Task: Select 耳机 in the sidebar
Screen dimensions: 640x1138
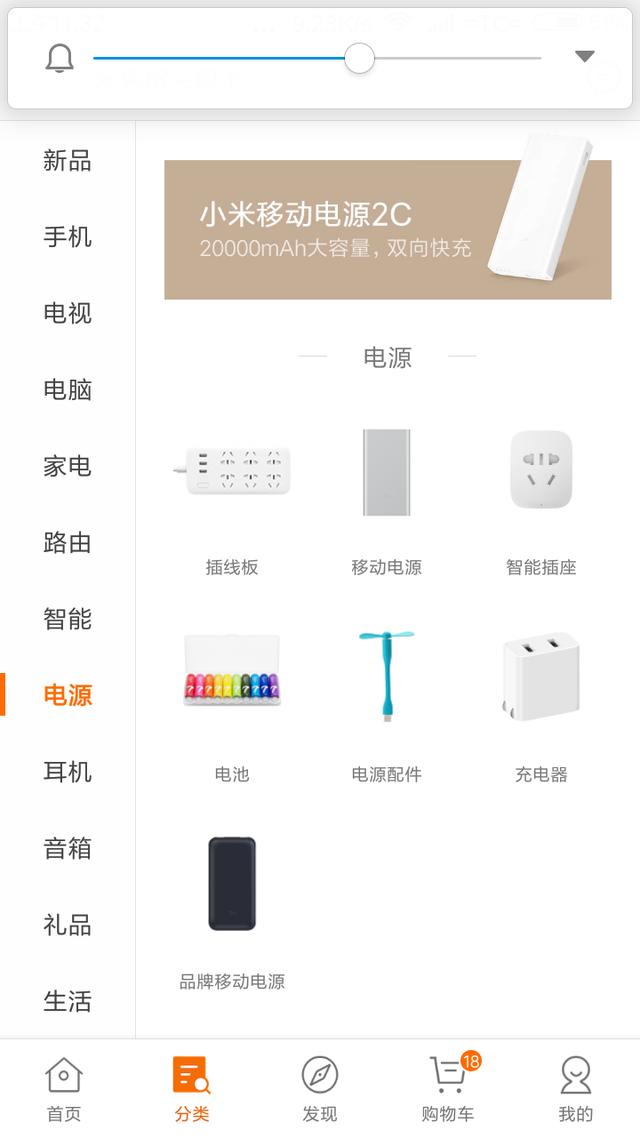Action: coord(67,772)
